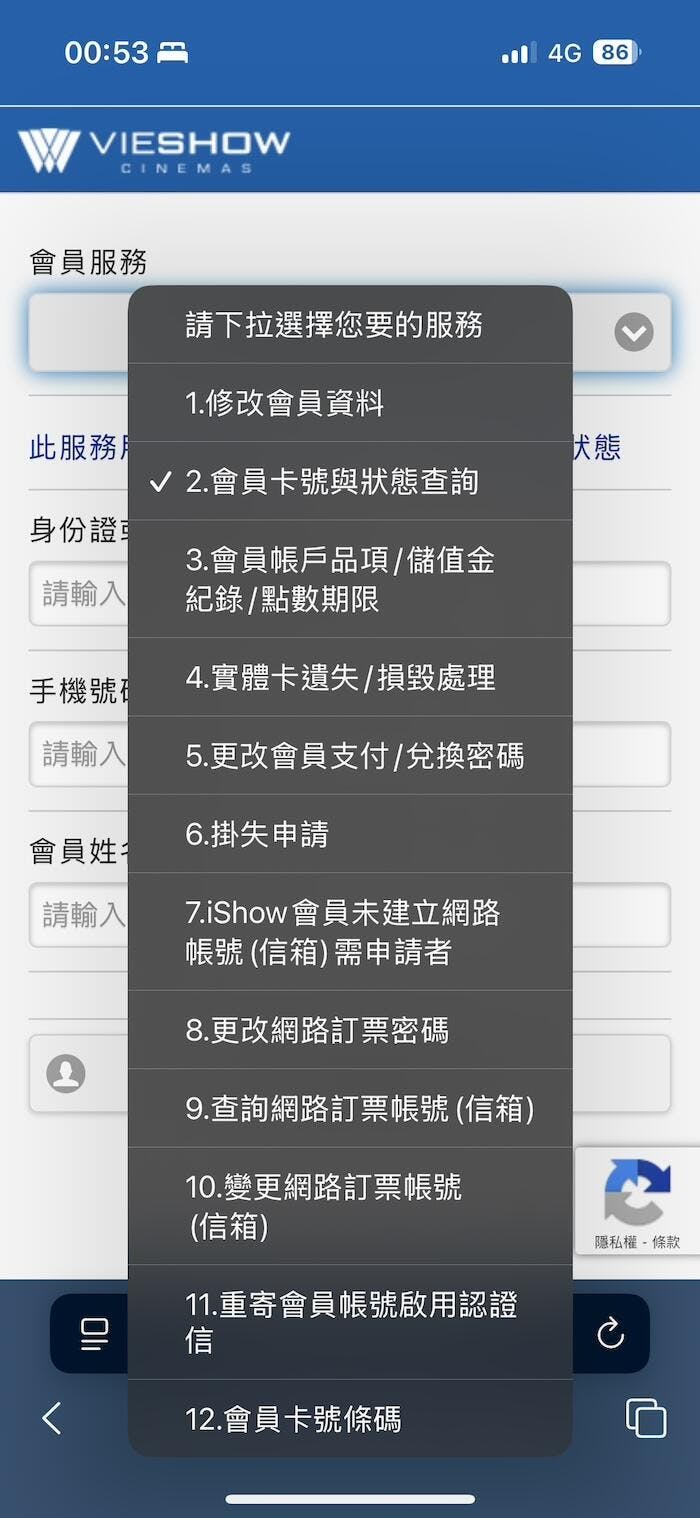700x1518 pixels.
Task: Pick 8.更改網路訂票密碼
Action: tap(350, 1029)
